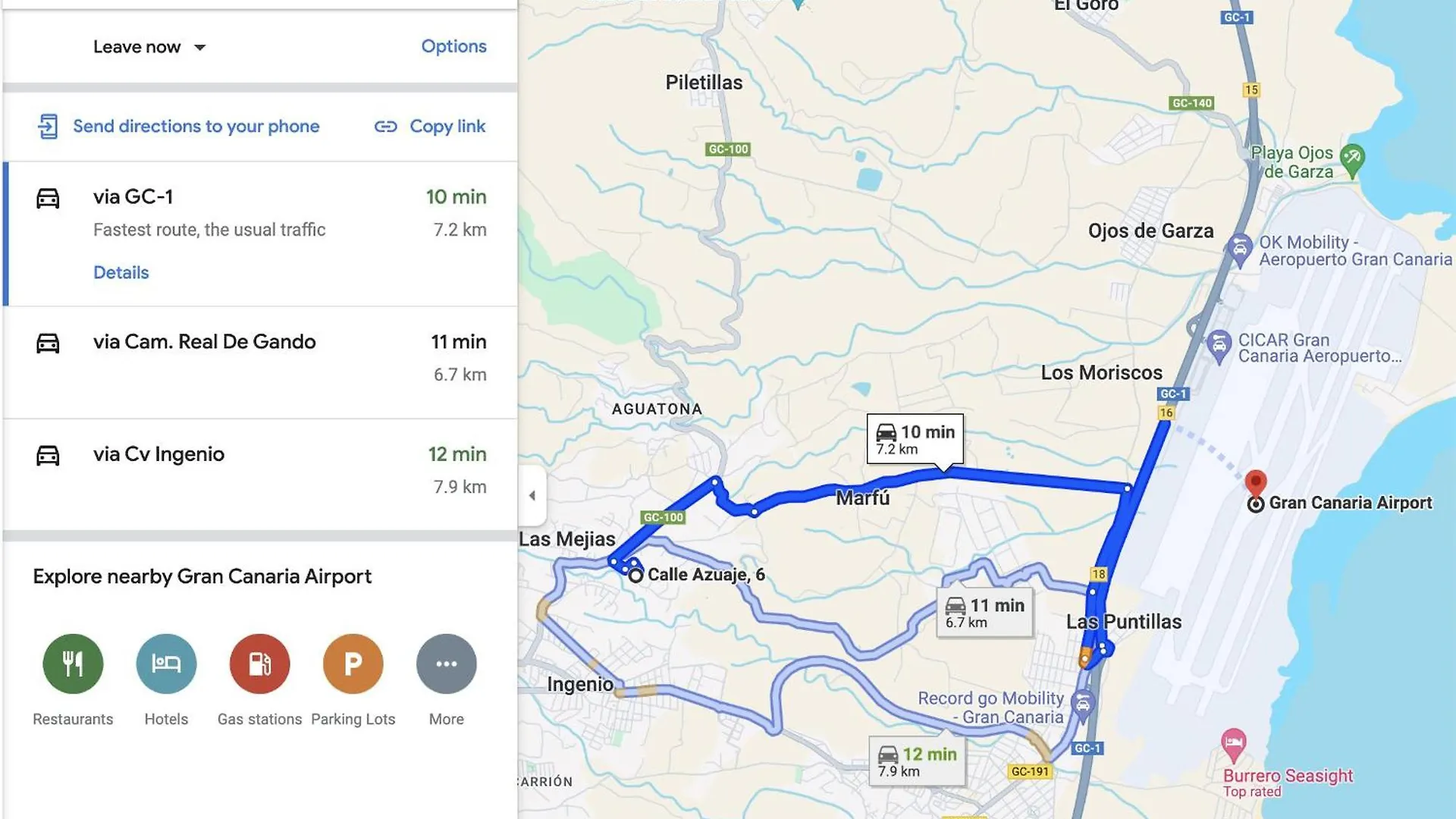Explore nearby Restaurants

click(73, 664)
